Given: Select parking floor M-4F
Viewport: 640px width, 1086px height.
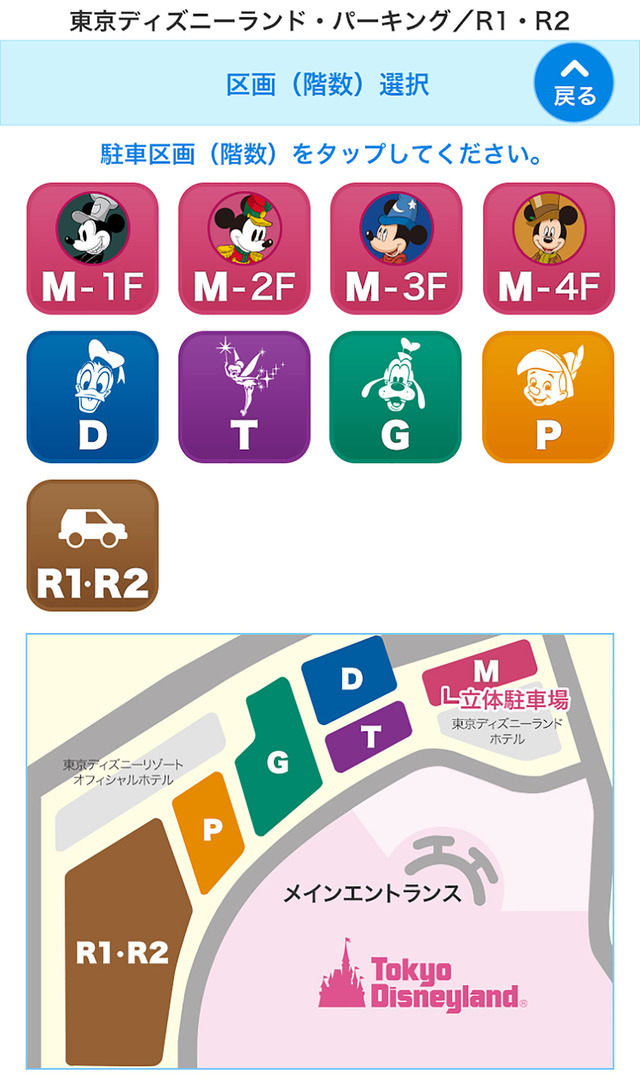Looking at the screenshot, I should point(548,249).
